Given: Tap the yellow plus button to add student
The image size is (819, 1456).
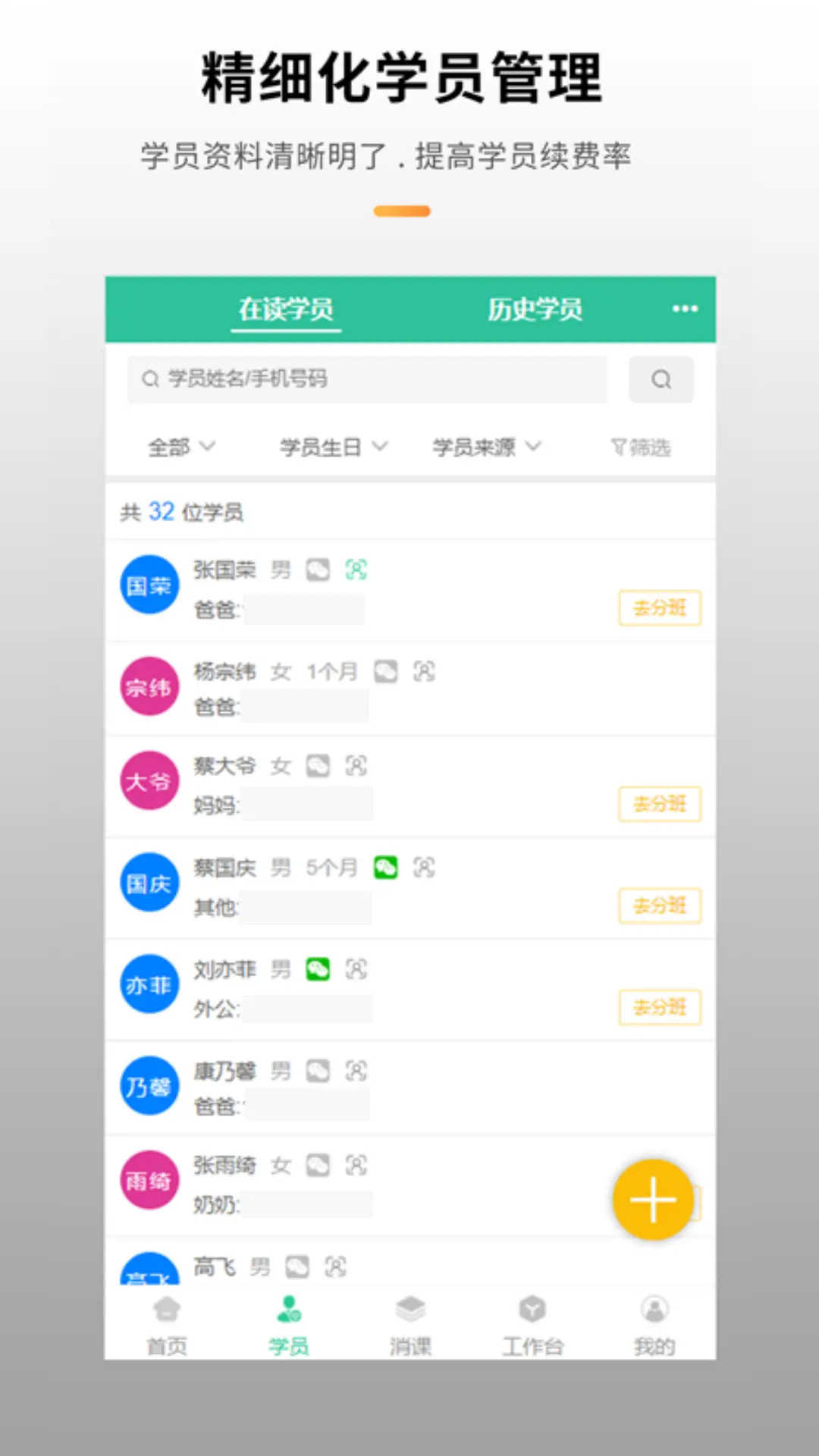Looking at the screenshot, I should [652, 1200].
